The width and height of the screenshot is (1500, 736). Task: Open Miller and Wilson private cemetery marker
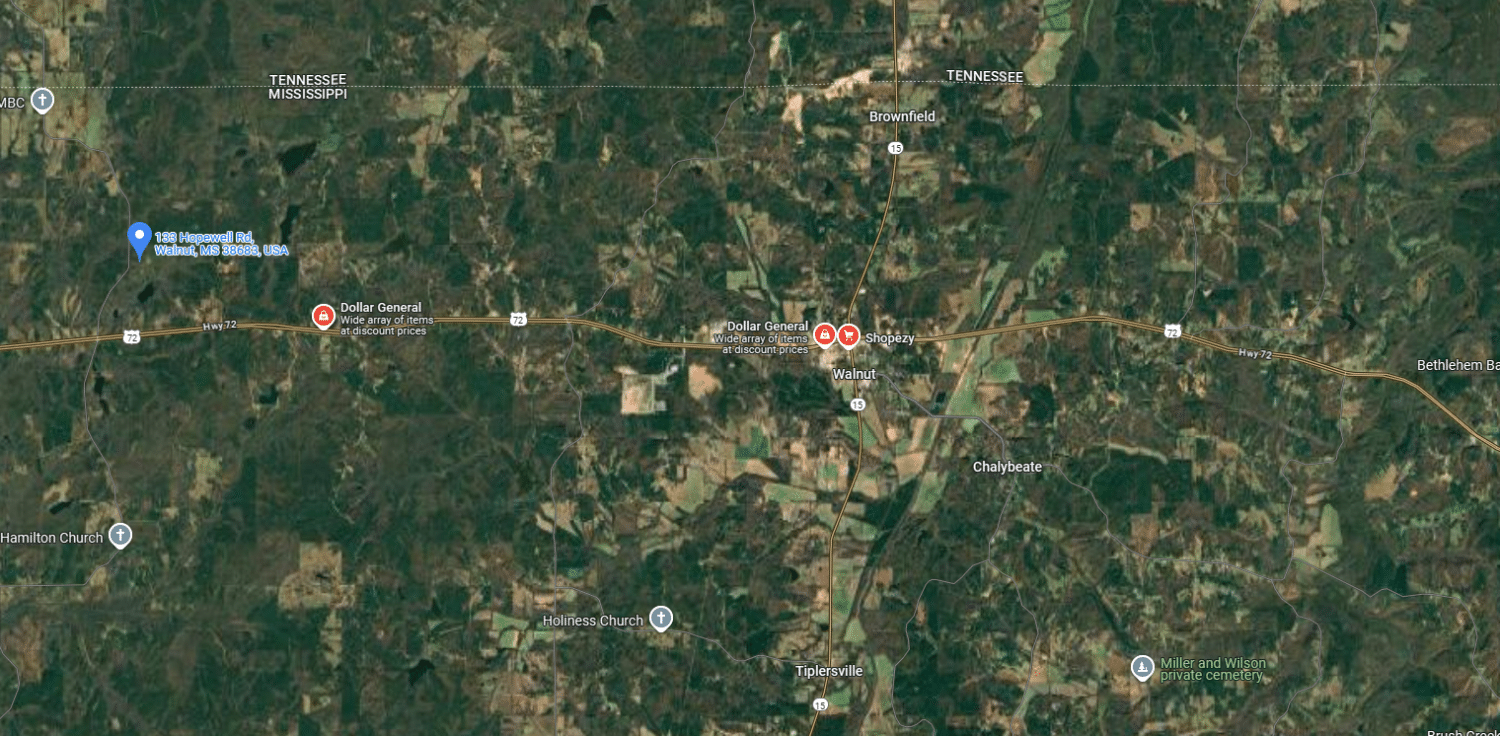tap(1142, 667)
